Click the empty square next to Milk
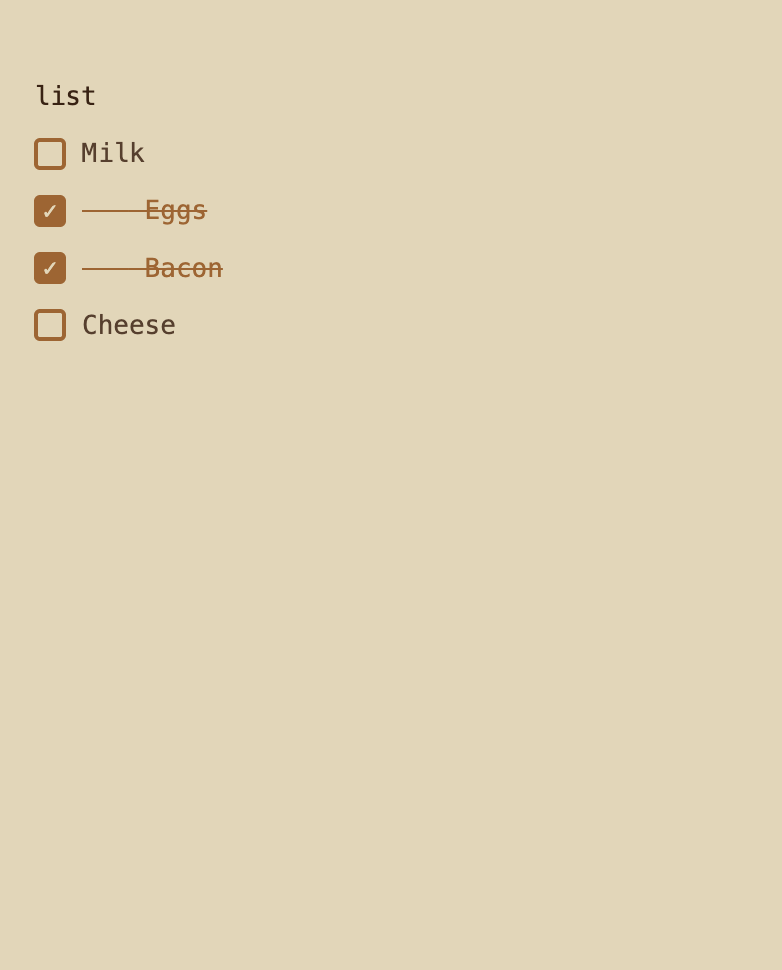Image resolution: width=782 pixels, height=970 pixels. click(50, 153)
